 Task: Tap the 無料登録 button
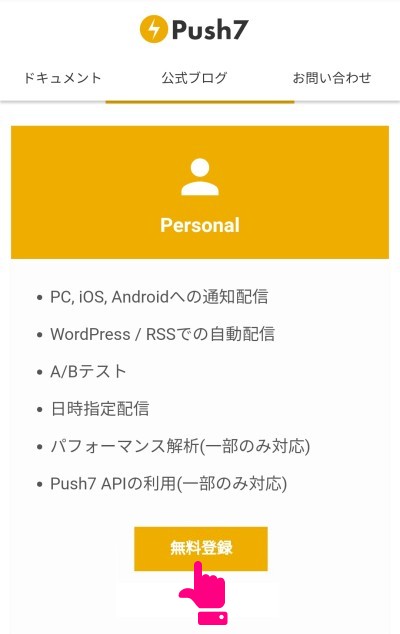201,548
